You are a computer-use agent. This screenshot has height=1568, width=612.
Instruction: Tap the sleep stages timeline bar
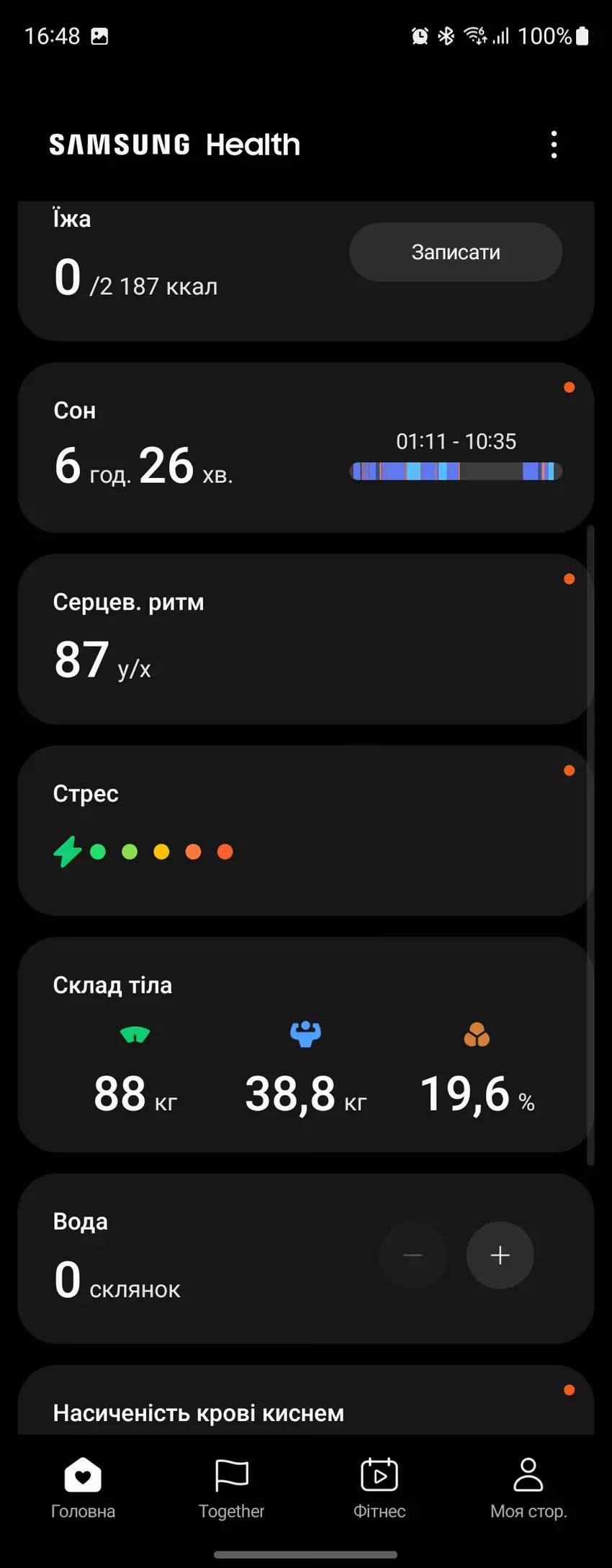click(x=455, y=471)
